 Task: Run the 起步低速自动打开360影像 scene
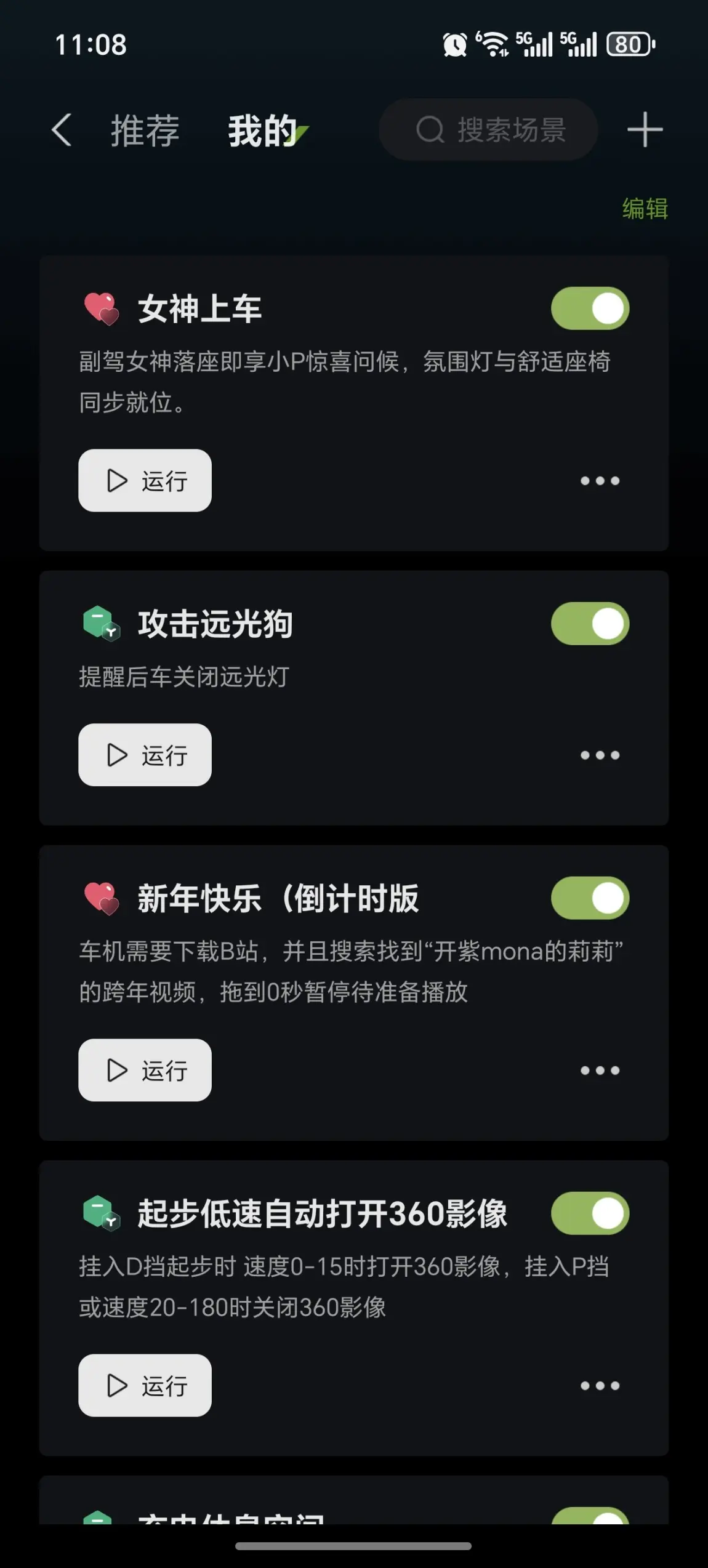[x=145, y=1385]
